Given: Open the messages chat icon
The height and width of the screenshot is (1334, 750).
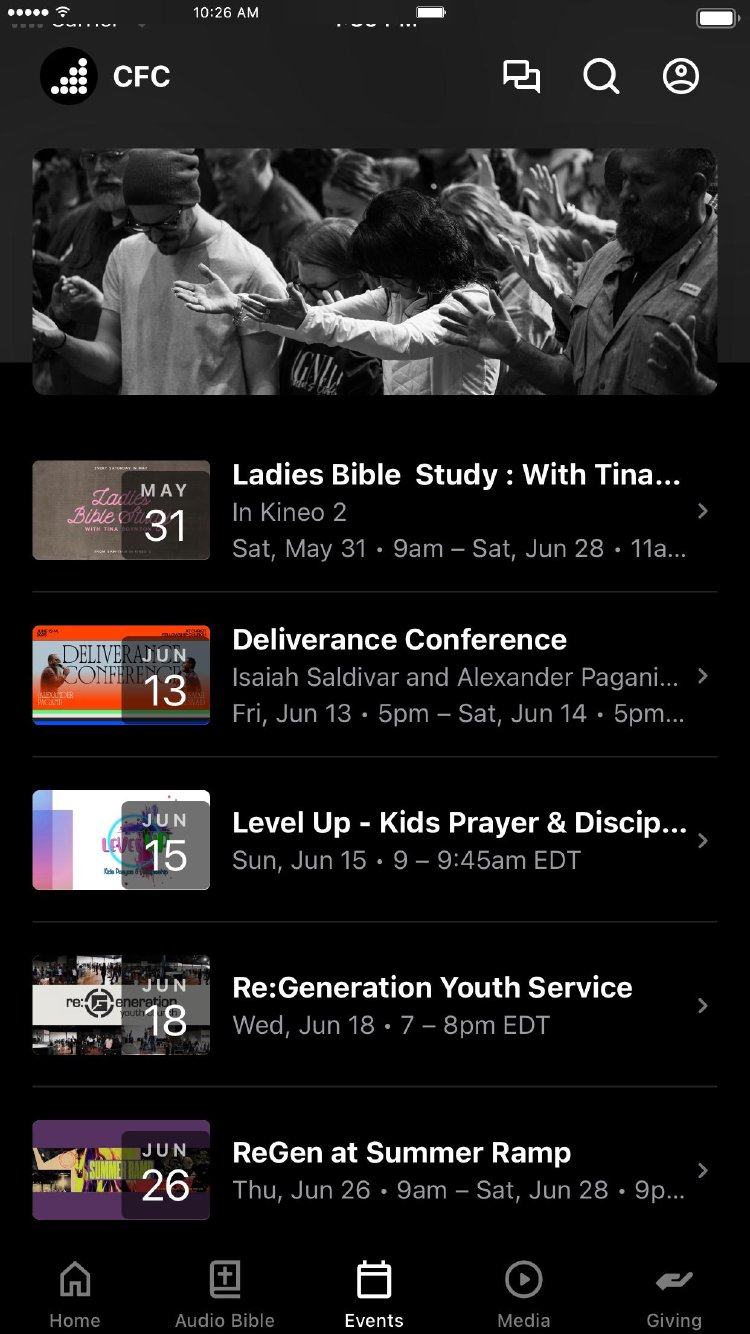Looking at the screenshot, I should (x=521, y=77).
